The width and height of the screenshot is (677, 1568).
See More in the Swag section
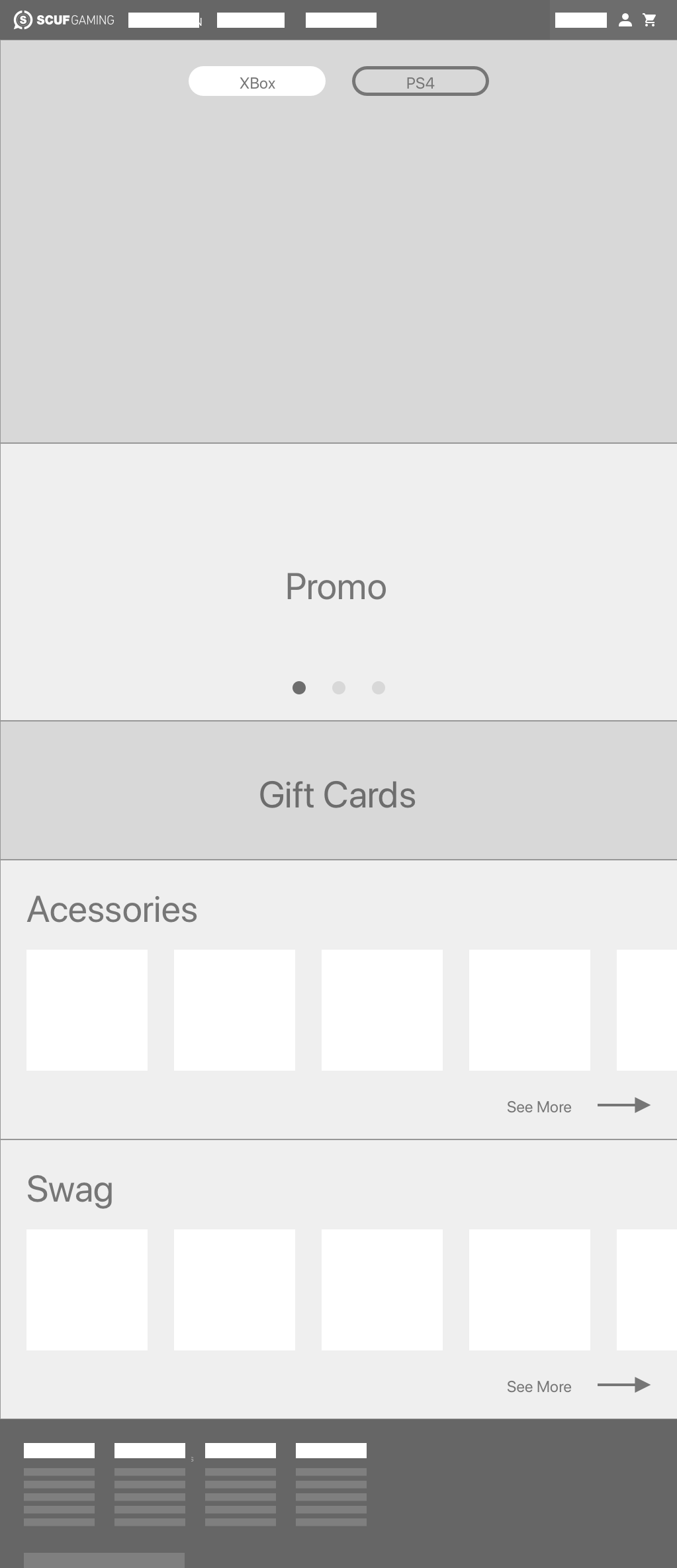click(539, 1386)
